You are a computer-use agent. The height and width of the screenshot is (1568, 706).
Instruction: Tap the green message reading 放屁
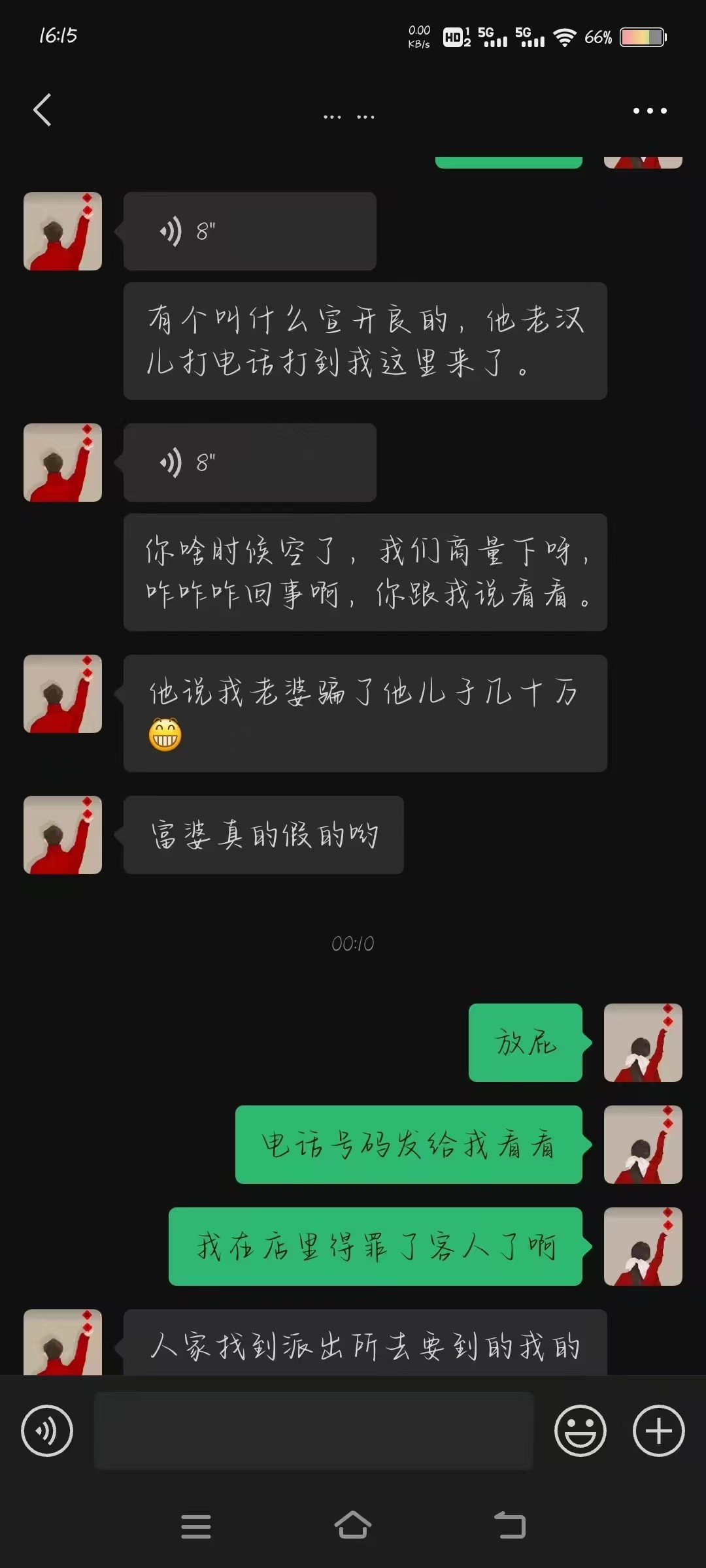coord(525,1044)
